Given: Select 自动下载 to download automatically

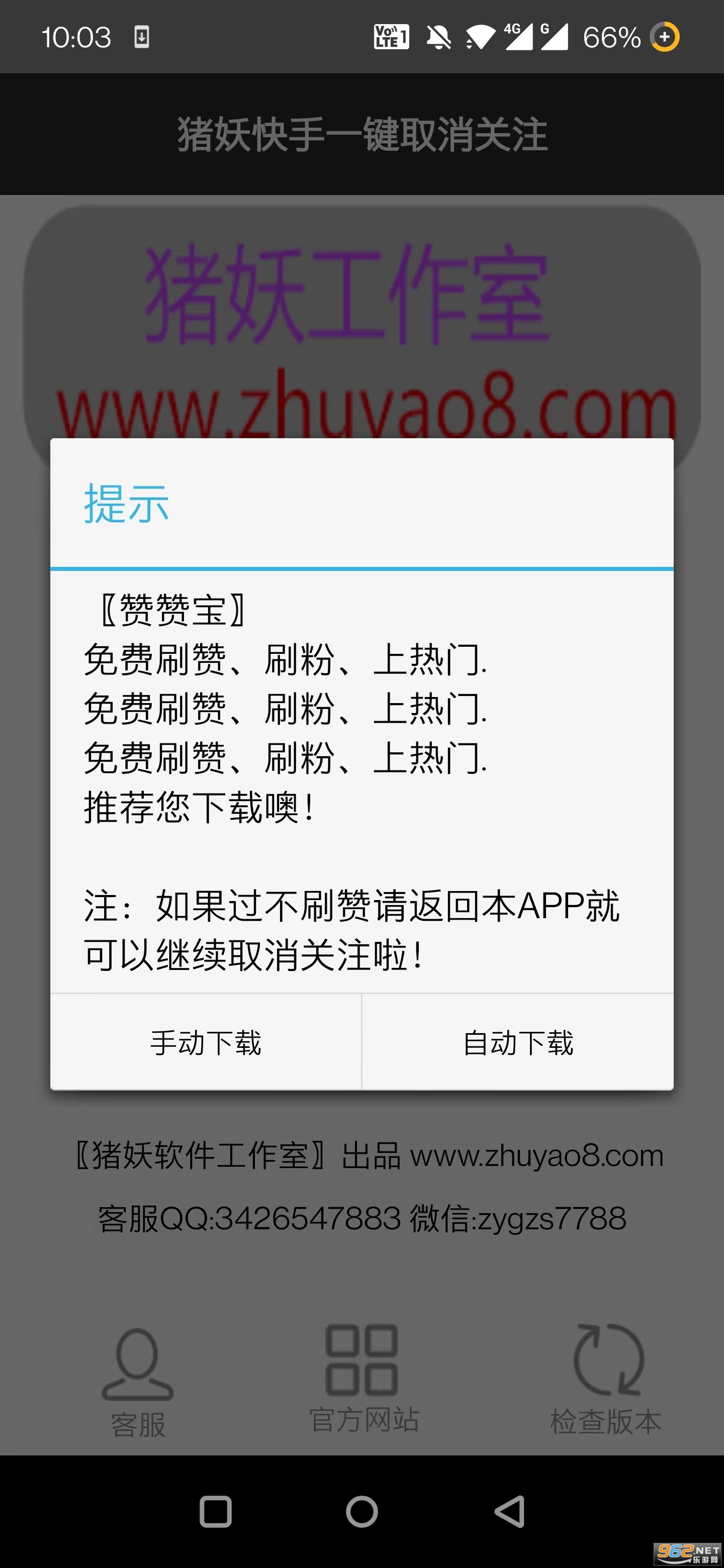Looking at the screenshot, I should coord(518,1042).
